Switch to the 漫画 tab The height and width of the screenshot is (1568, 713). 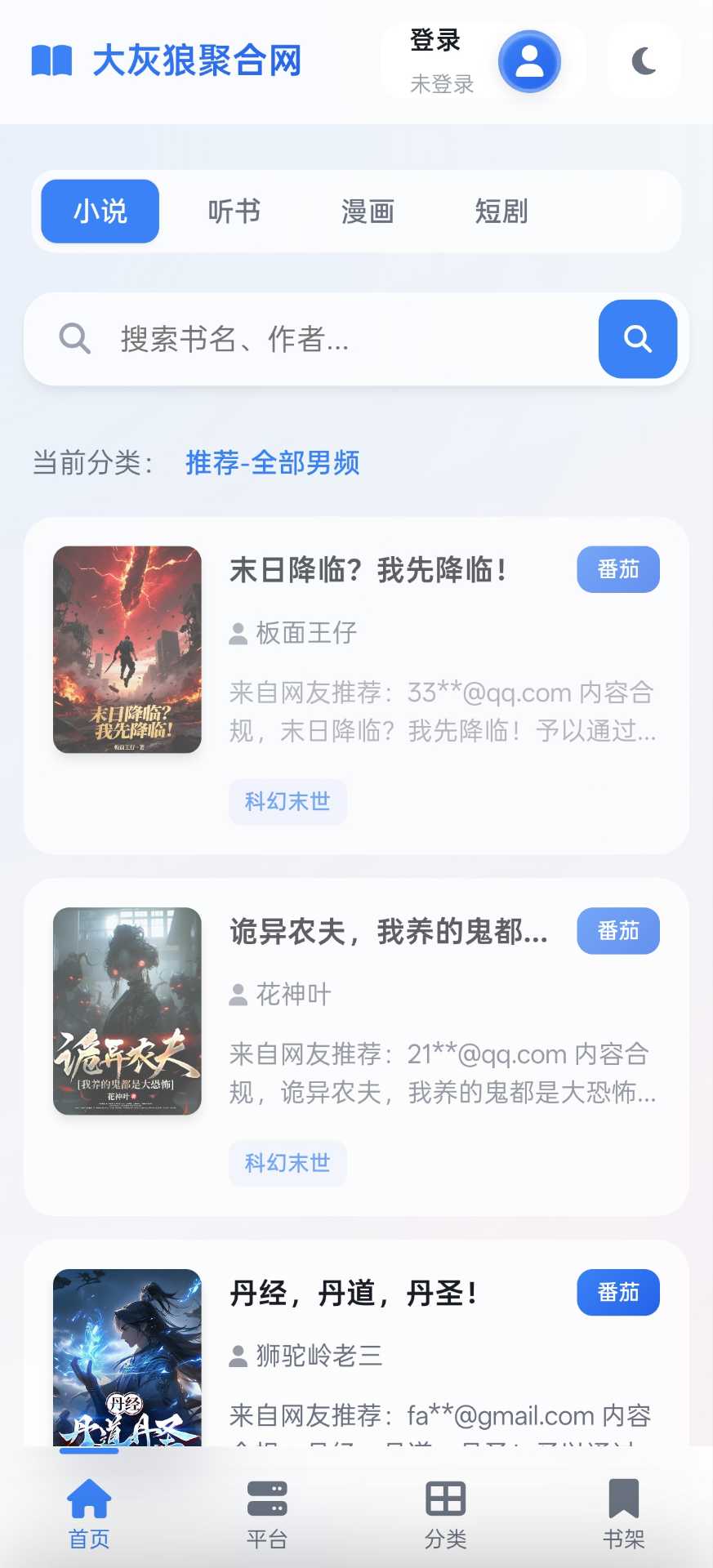(368, 212)
